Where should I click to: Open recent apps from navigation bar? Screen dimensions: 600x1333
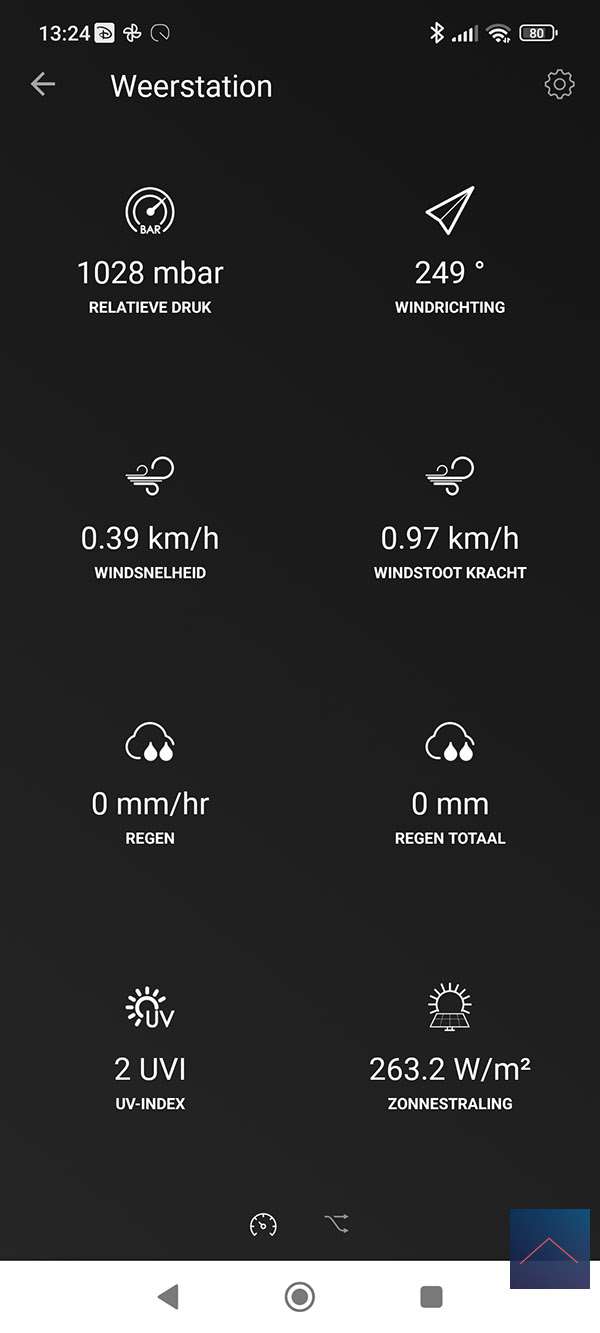click(431, 1297)
